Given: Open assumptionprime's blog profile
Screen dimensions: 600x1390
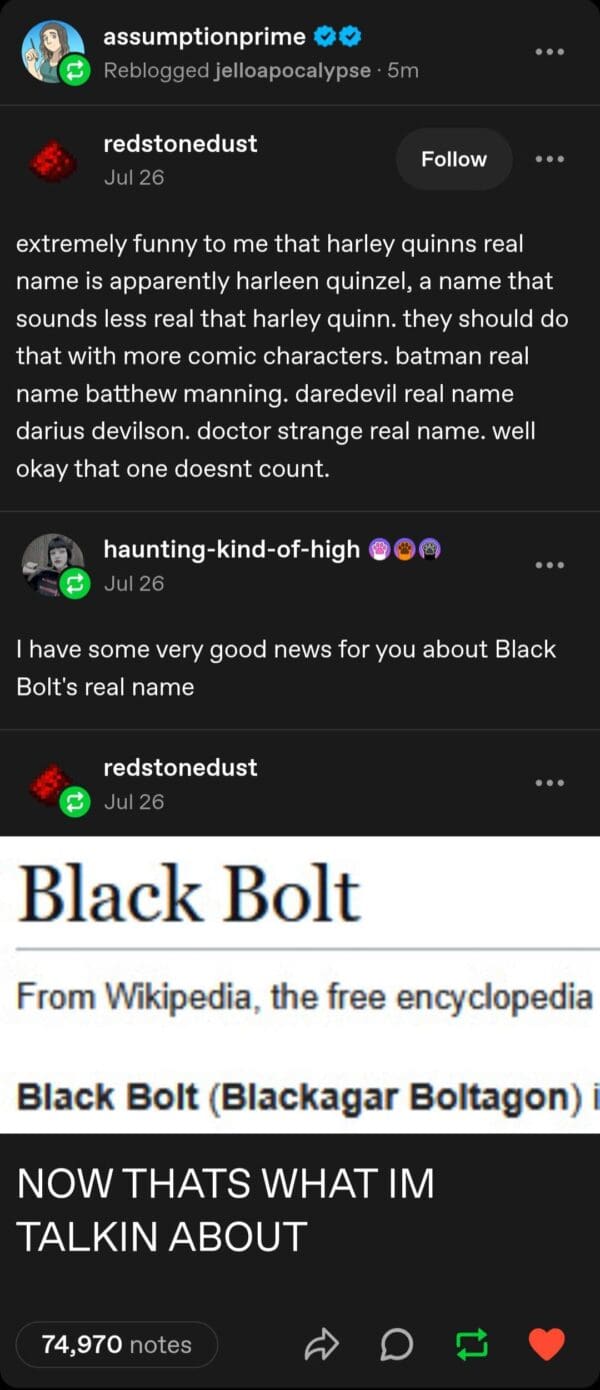Looking at the screenshot, I should coord(204,37).
